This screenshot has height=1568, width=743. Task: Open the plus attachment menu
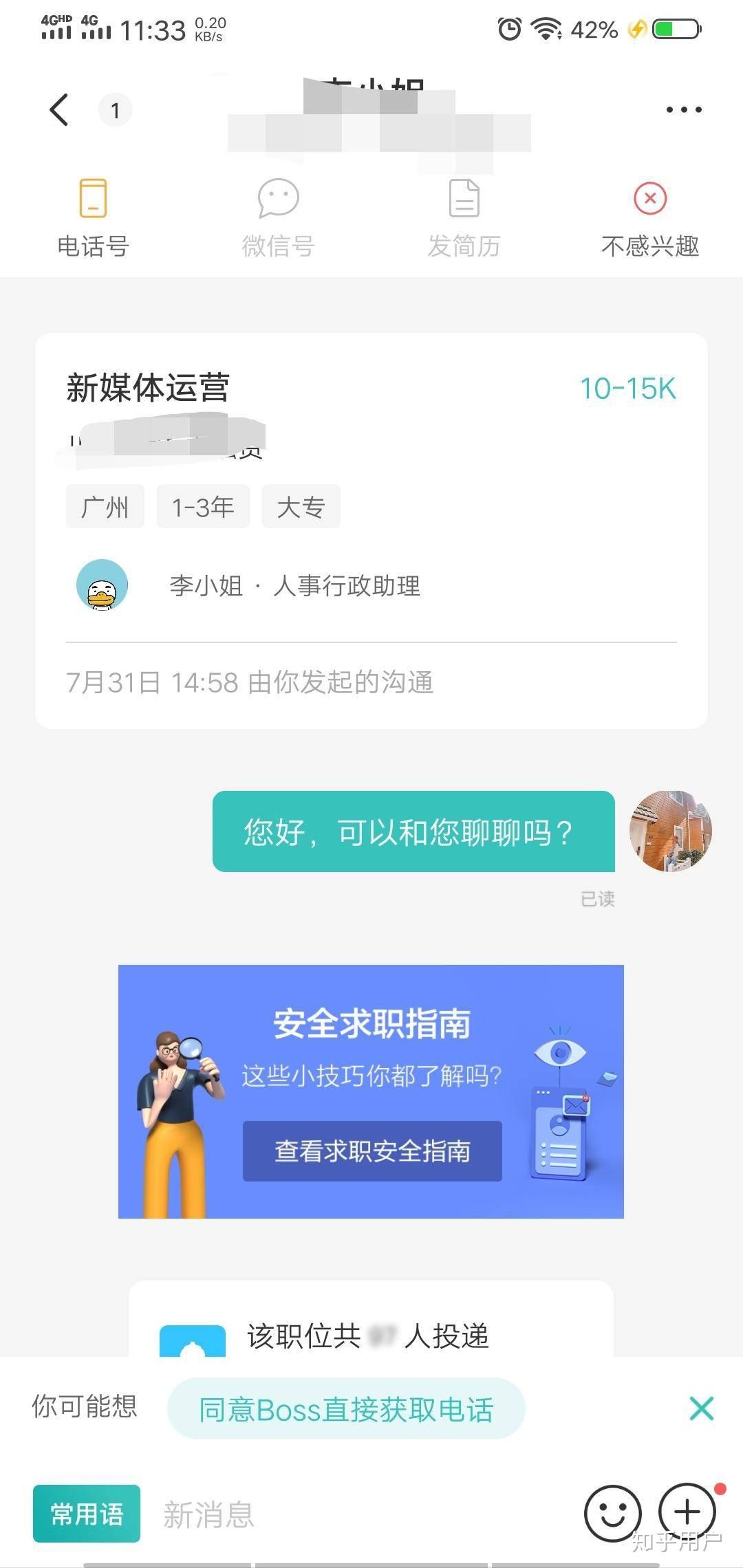(x=687, y=1512)
